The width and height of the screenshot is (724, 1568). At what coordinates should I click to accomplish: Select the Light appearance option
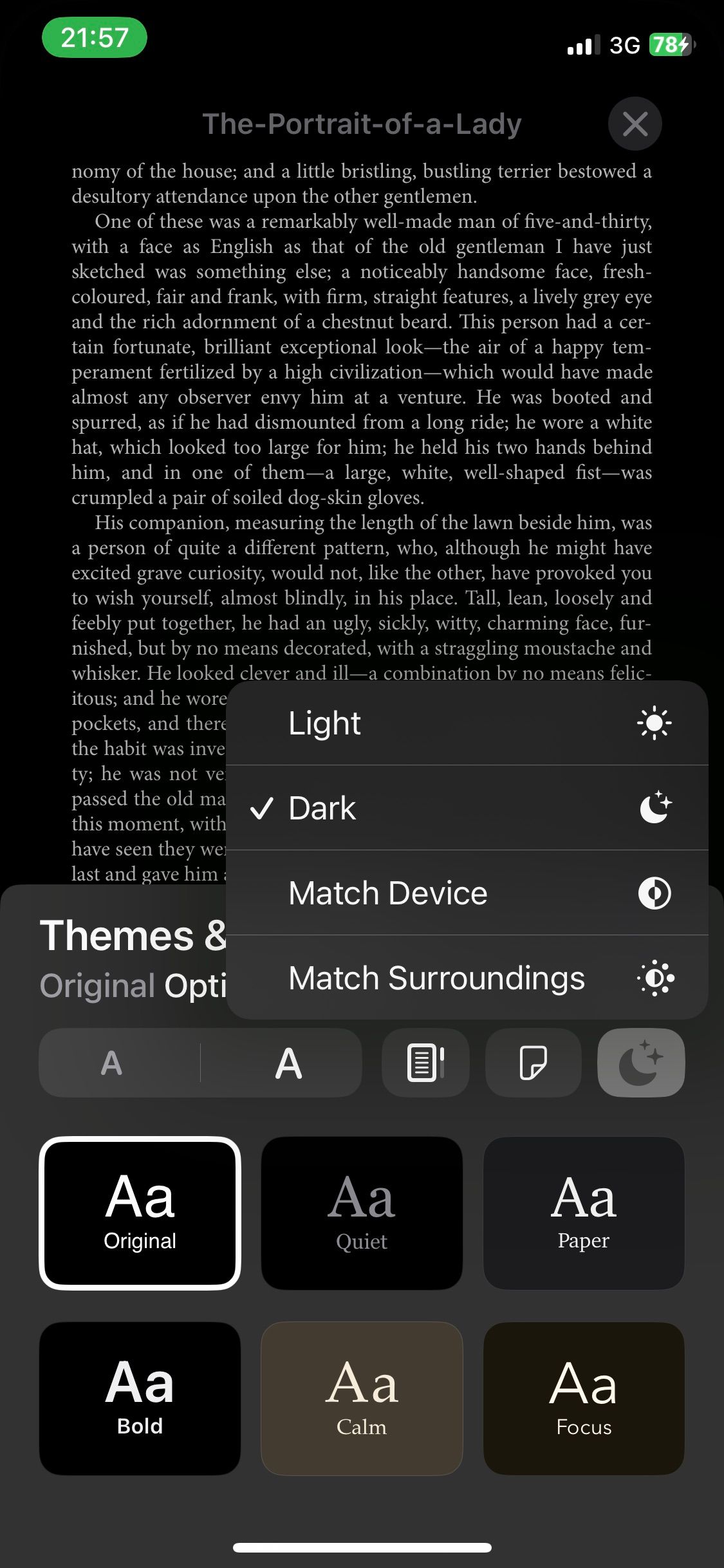(x=467, y=723)
